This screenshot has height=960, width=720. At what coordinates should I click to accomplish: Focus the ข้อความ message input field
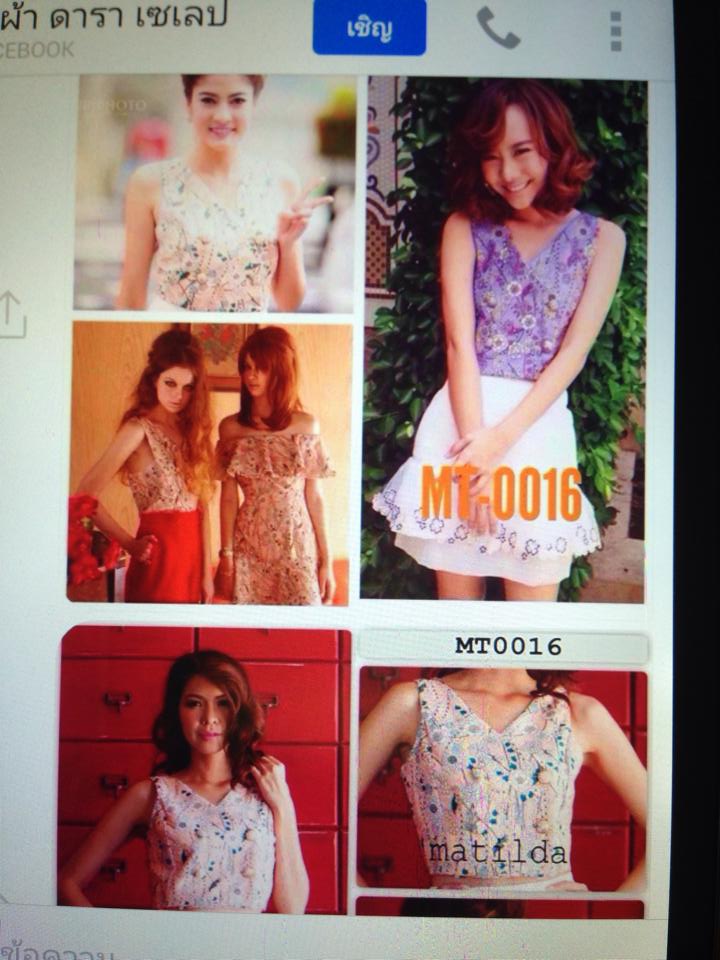pyautogui.click(x=331, y=940)
